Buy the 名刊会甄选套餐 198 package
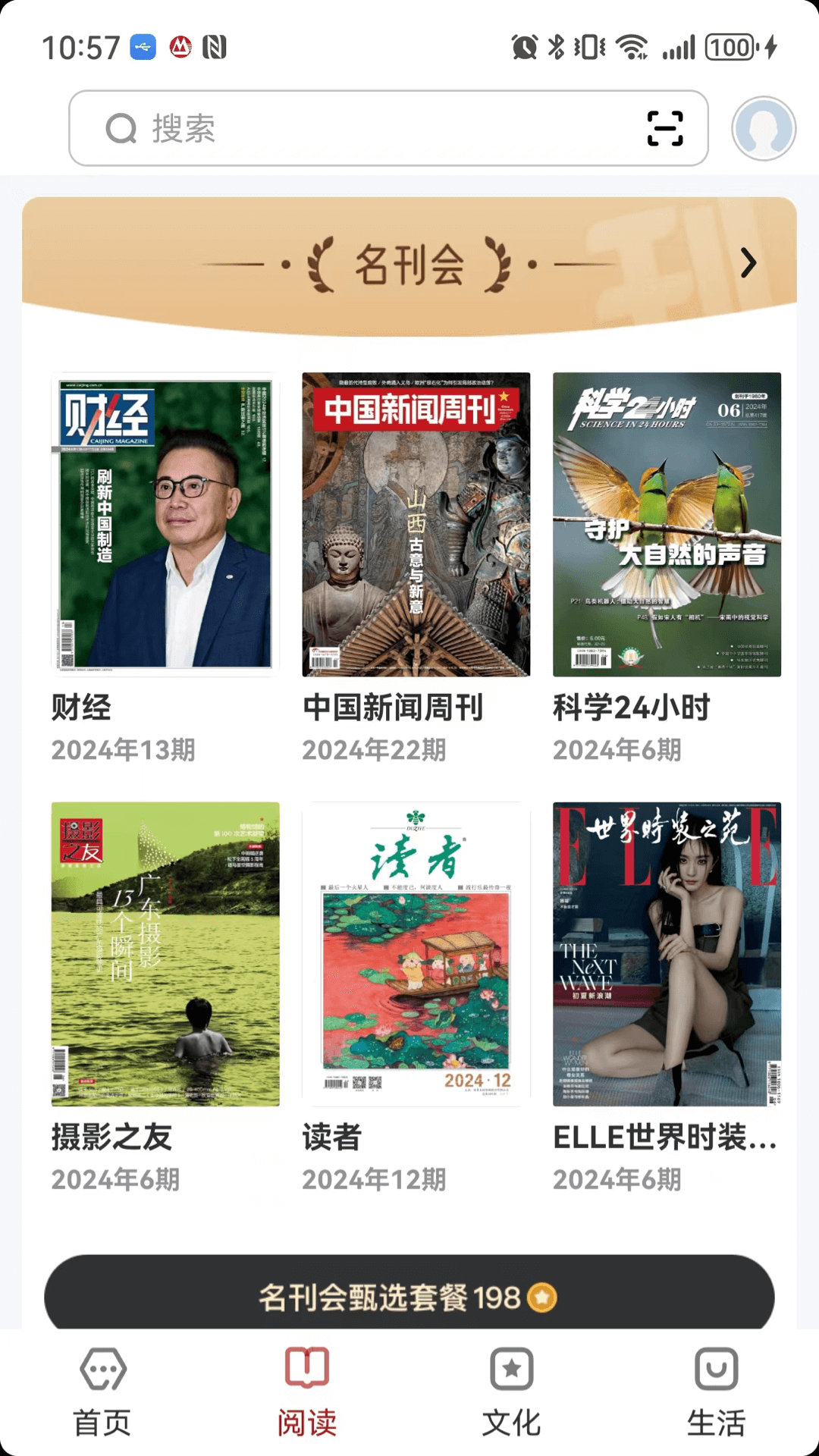Image resolution: width=819 pixels, height=1456 pixels. click(x=409, y=1297)
